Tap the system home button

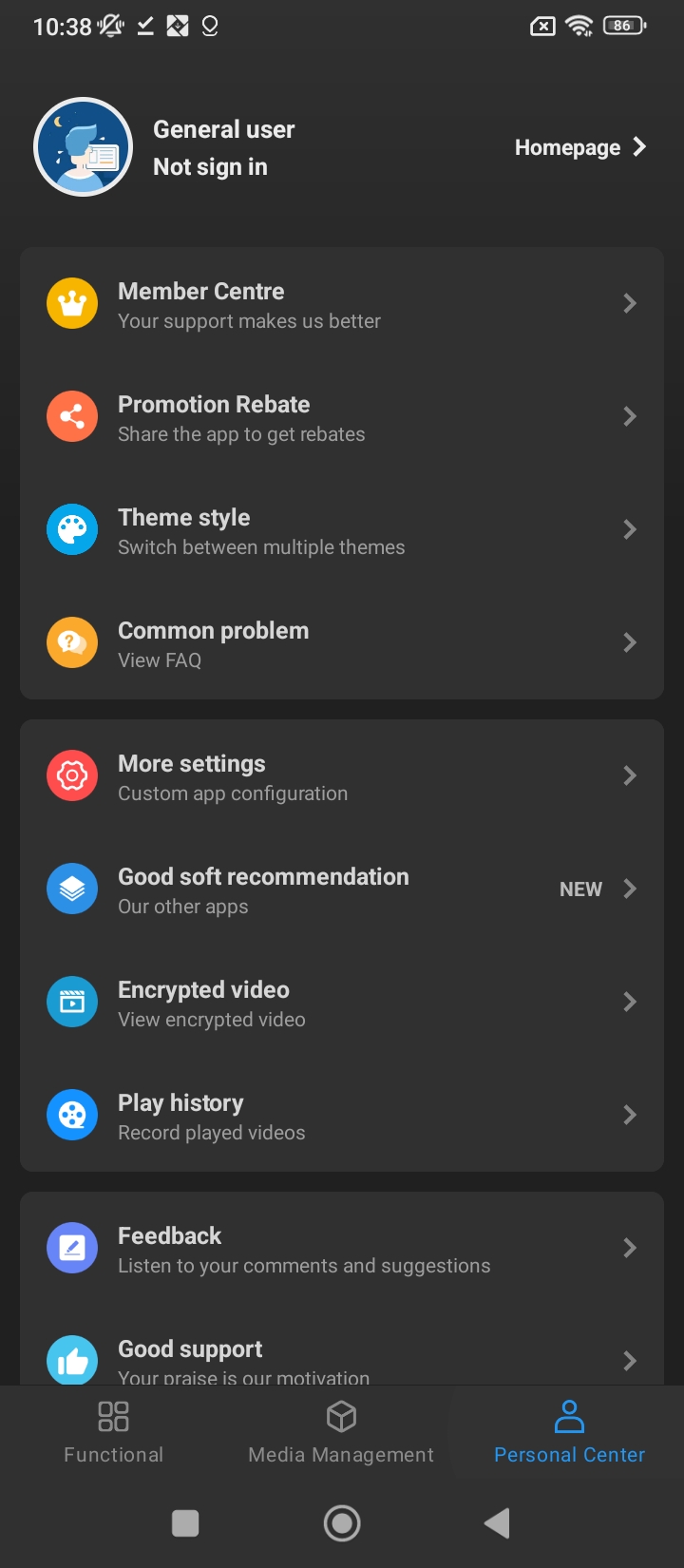342,1523
